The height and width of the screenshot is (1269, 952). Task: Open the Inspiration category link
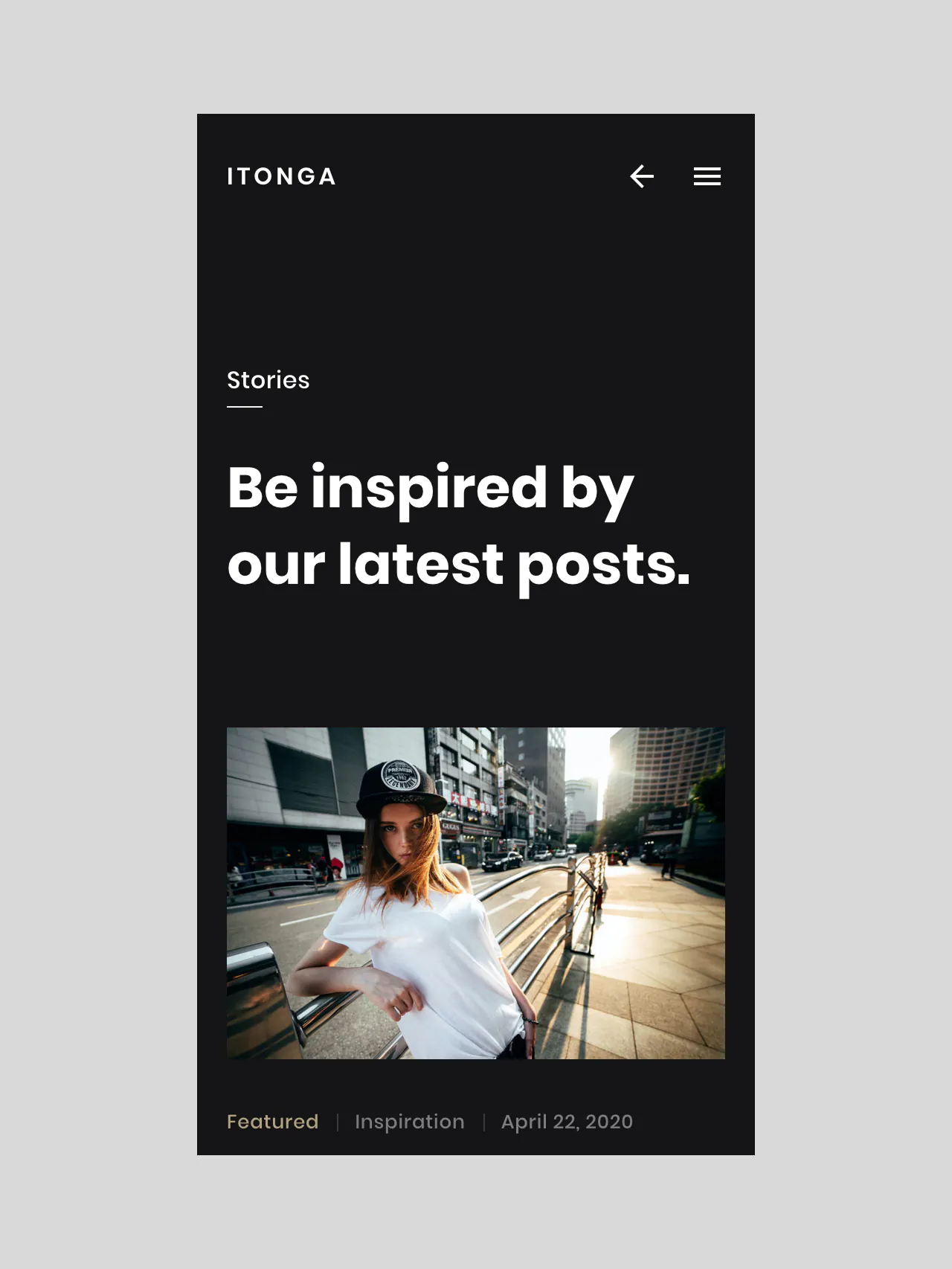(x=409, y=1122)
